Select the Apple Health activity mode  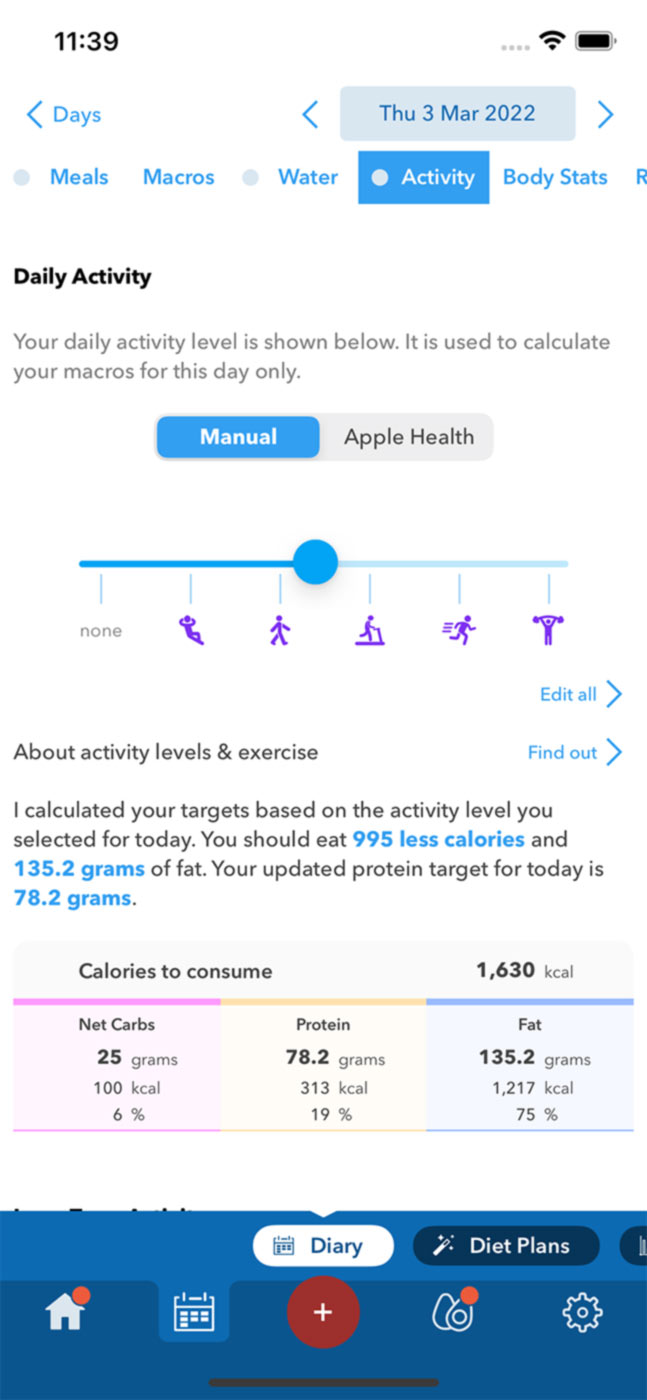coord(408,437)
